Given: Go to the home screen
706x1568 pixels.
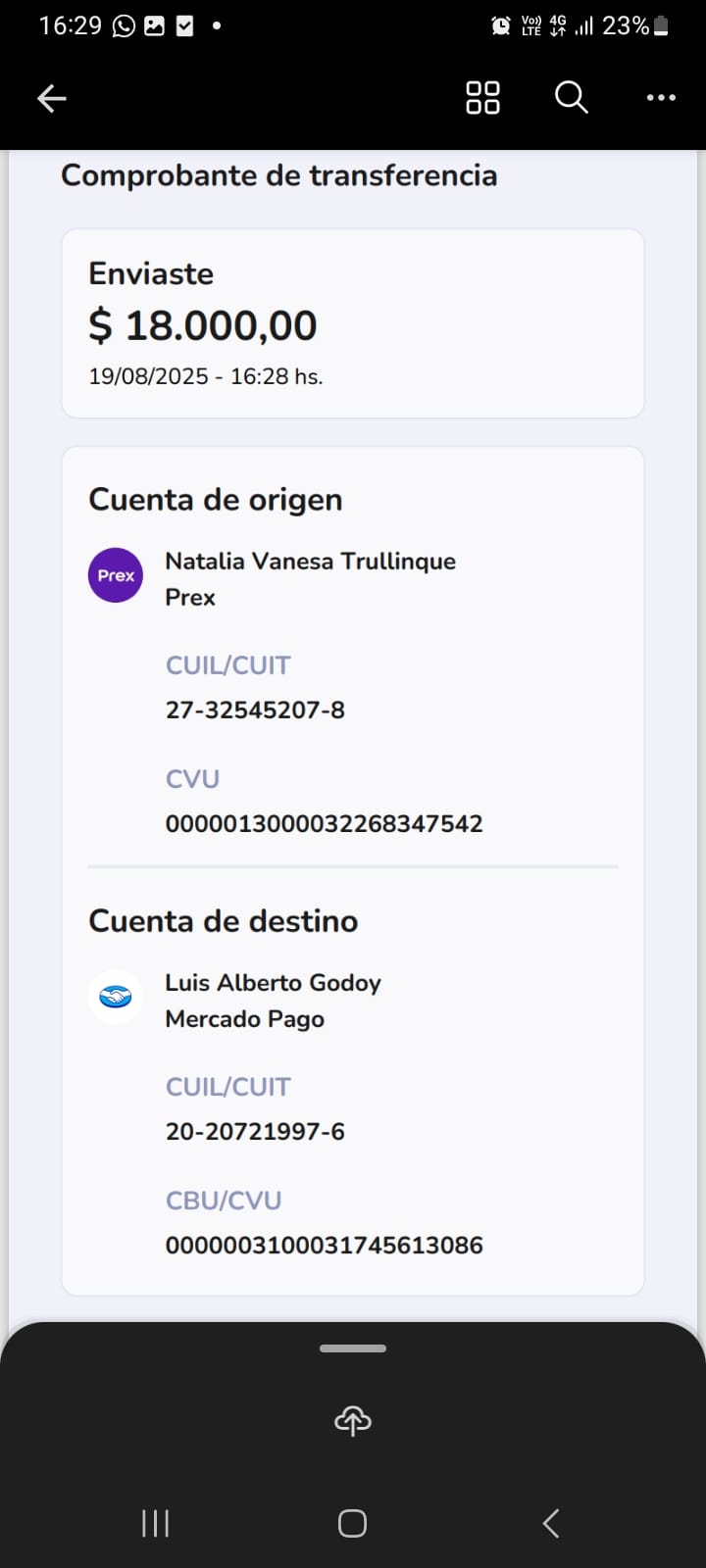Looking at the screenshot, I should point(353,1523).
